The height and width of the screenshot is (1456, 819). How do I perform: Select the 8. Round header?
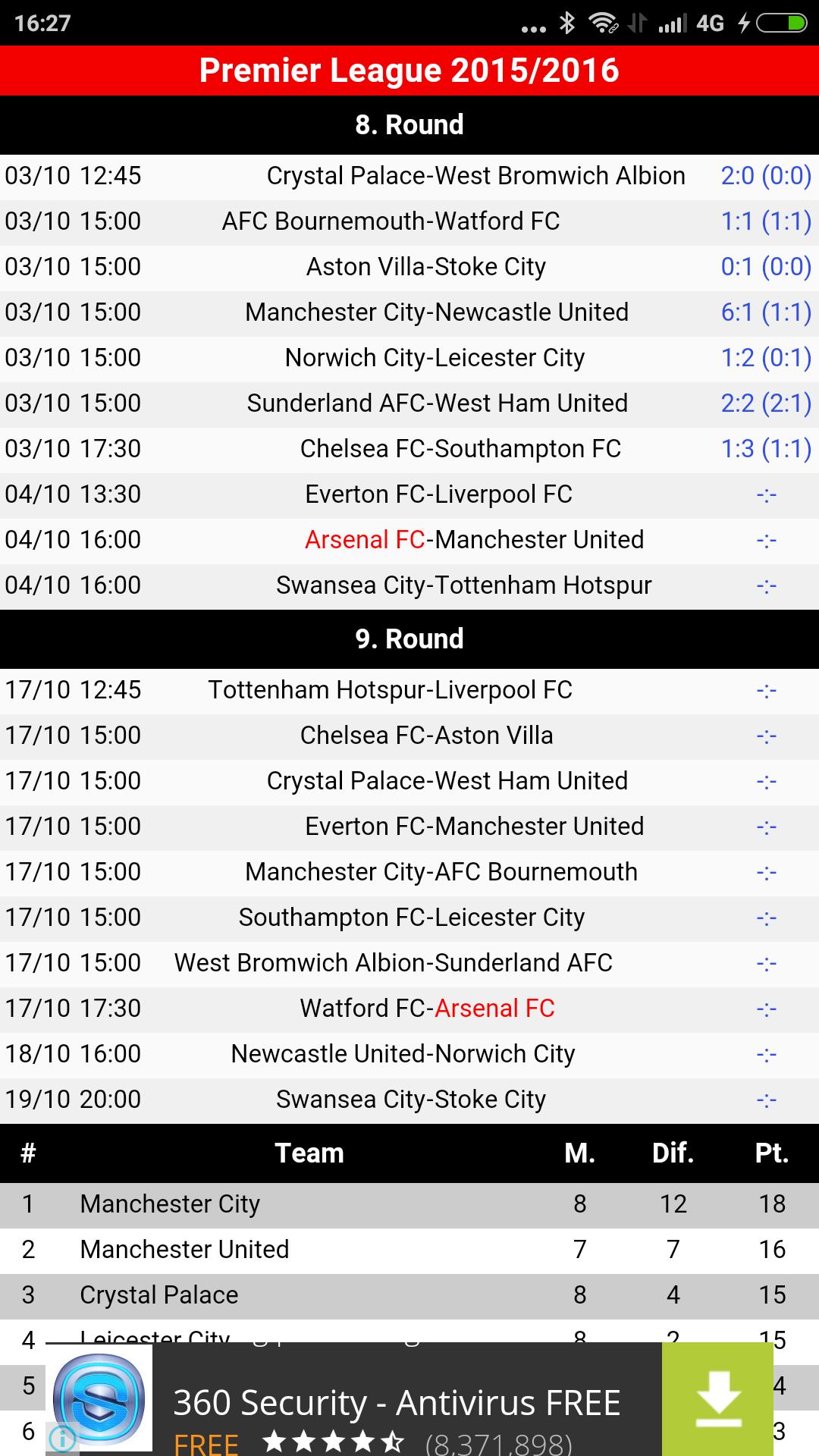point(409,124)
